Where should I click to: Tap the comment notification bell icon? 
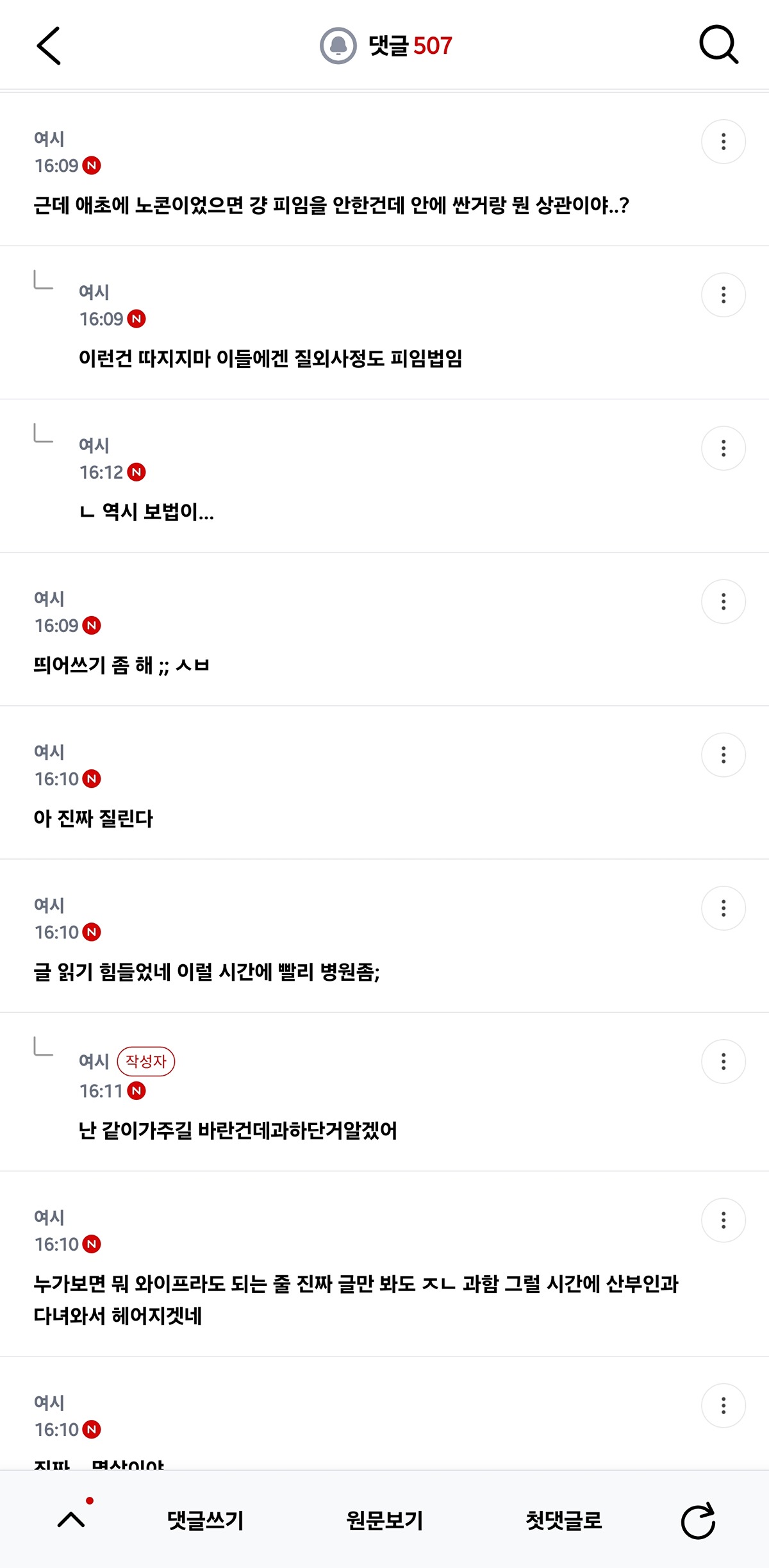[x=338, y=46]
